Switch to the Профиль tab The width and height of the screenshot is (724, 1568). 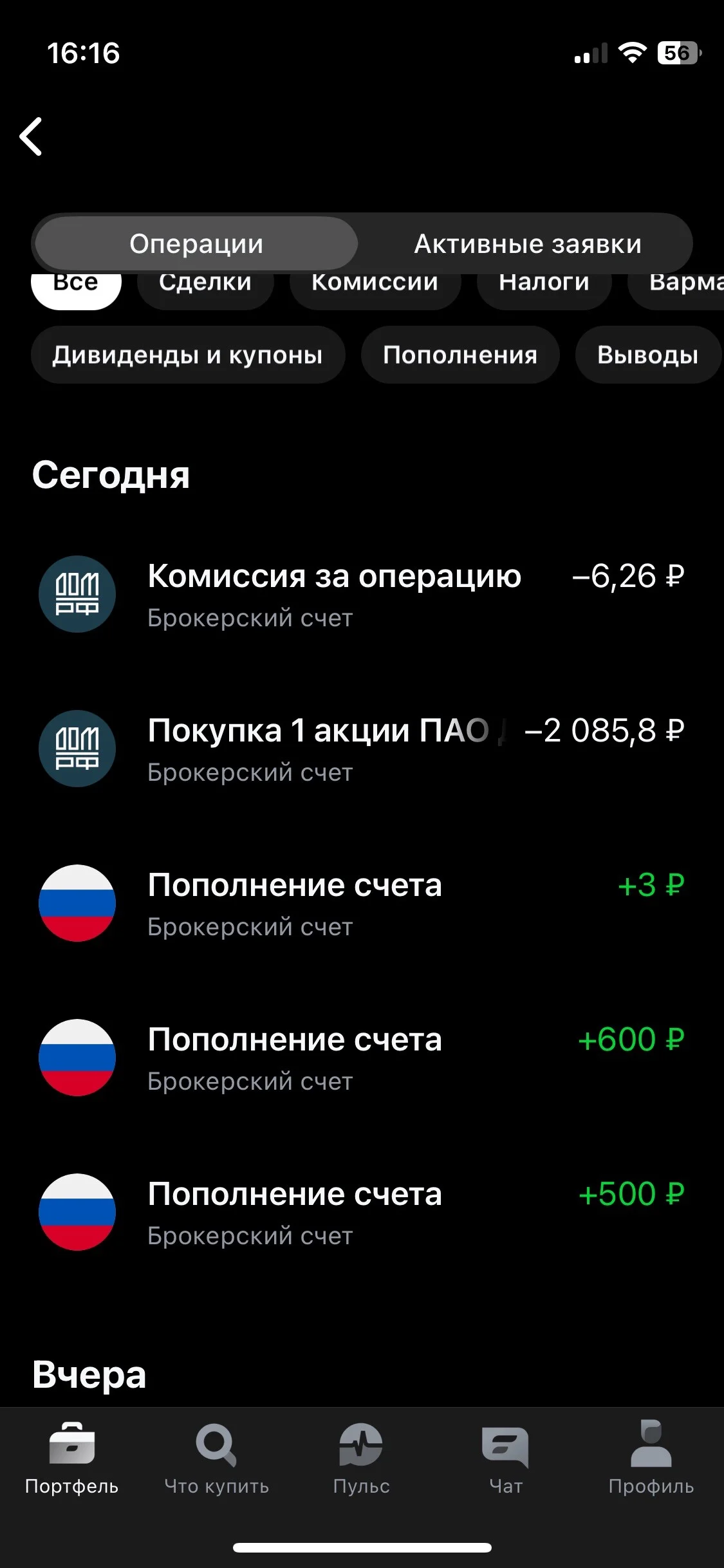(651, 1459)
